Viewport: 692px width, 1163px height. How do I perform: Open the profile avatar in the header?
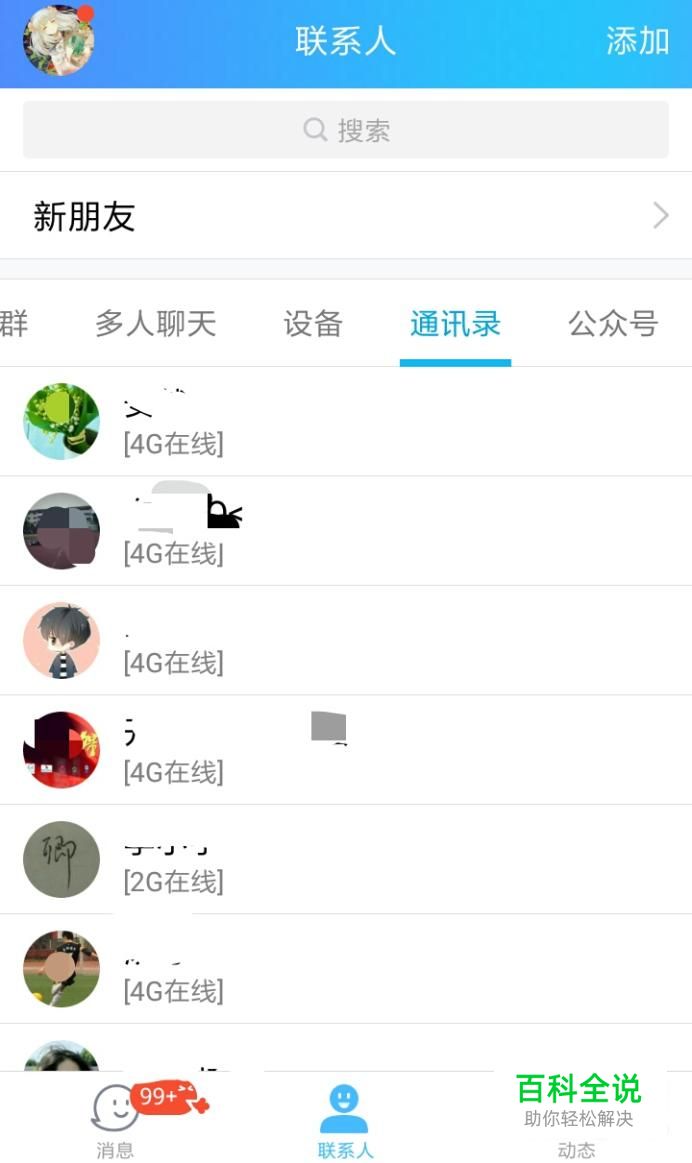[x=59, y=40]
